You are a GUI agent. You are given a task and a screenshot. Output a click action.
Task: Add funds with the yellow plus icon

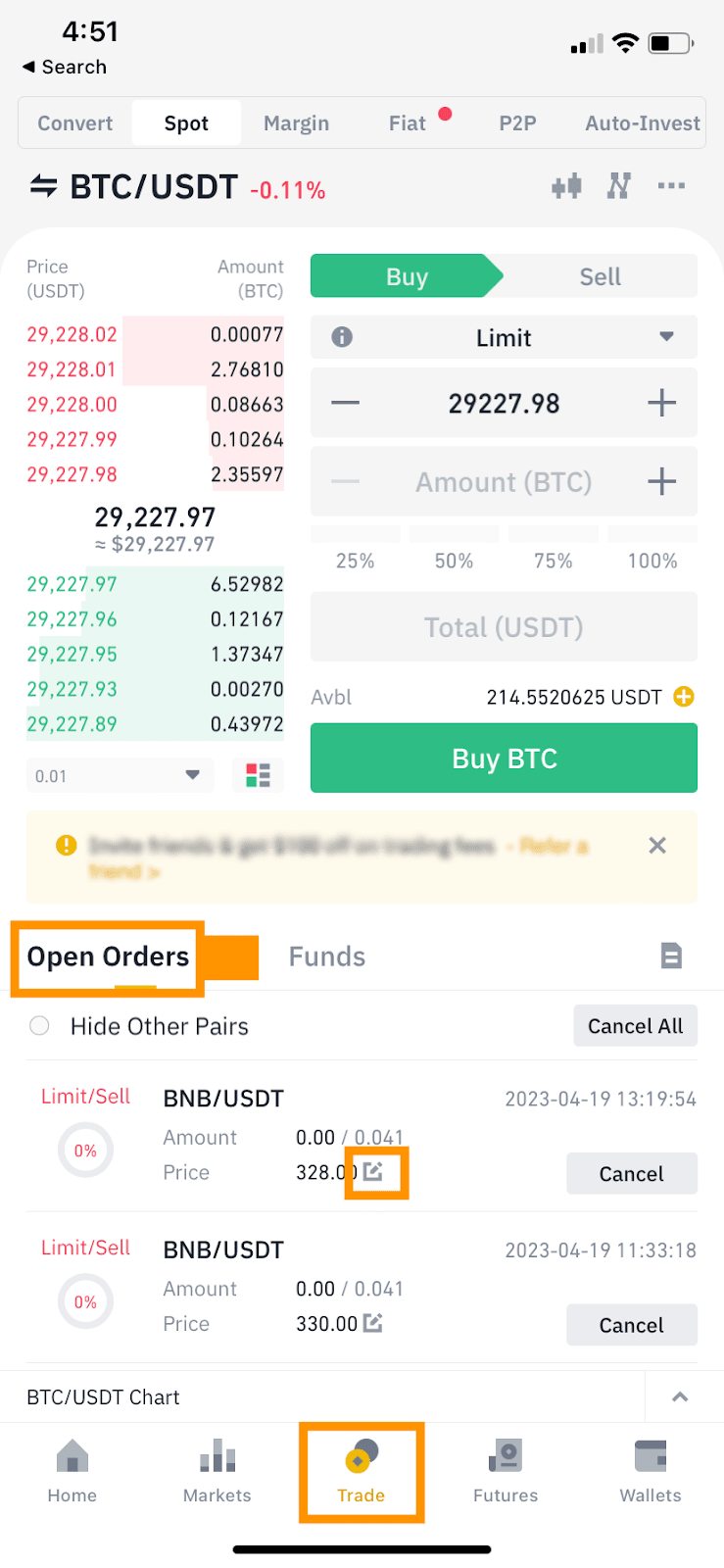click(684, 697)
